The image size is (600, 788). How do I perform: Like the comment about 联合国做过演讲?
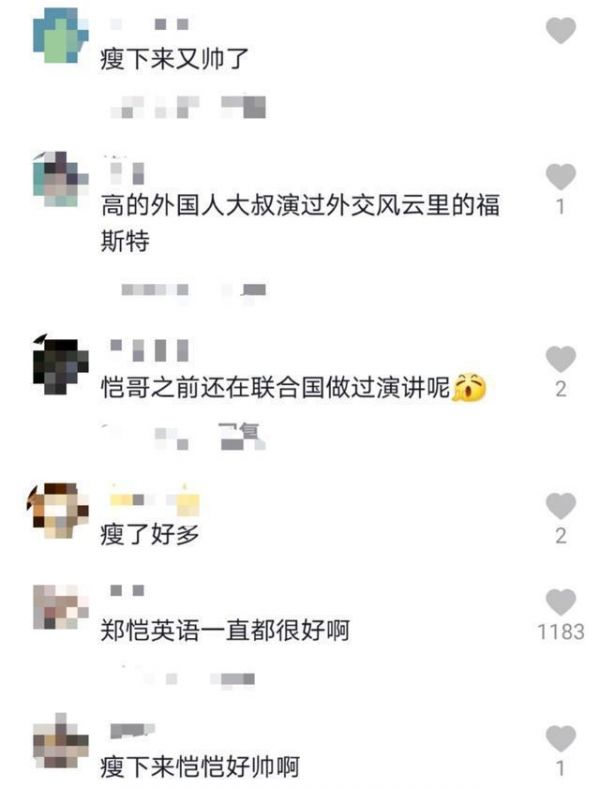(x=561, y=358)
